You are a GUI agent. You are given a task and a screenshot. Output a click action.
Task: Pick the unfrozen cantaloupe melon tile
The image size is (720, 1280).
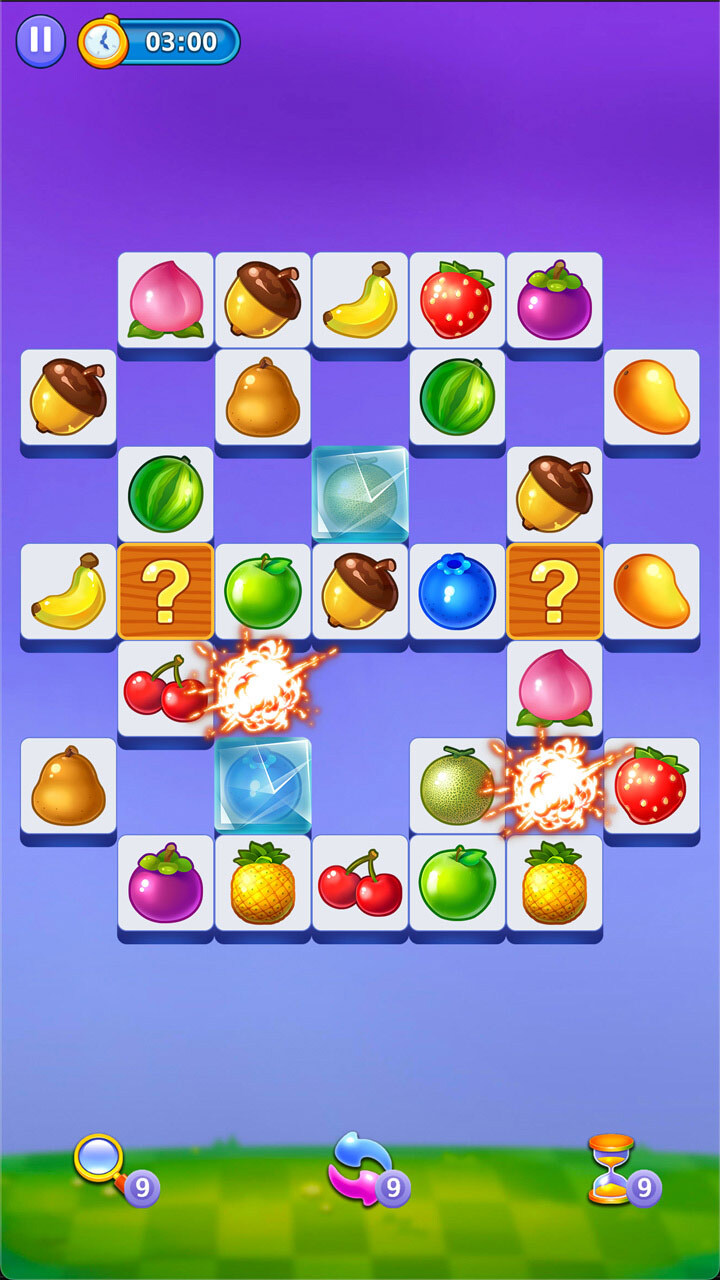coord(455,786)
